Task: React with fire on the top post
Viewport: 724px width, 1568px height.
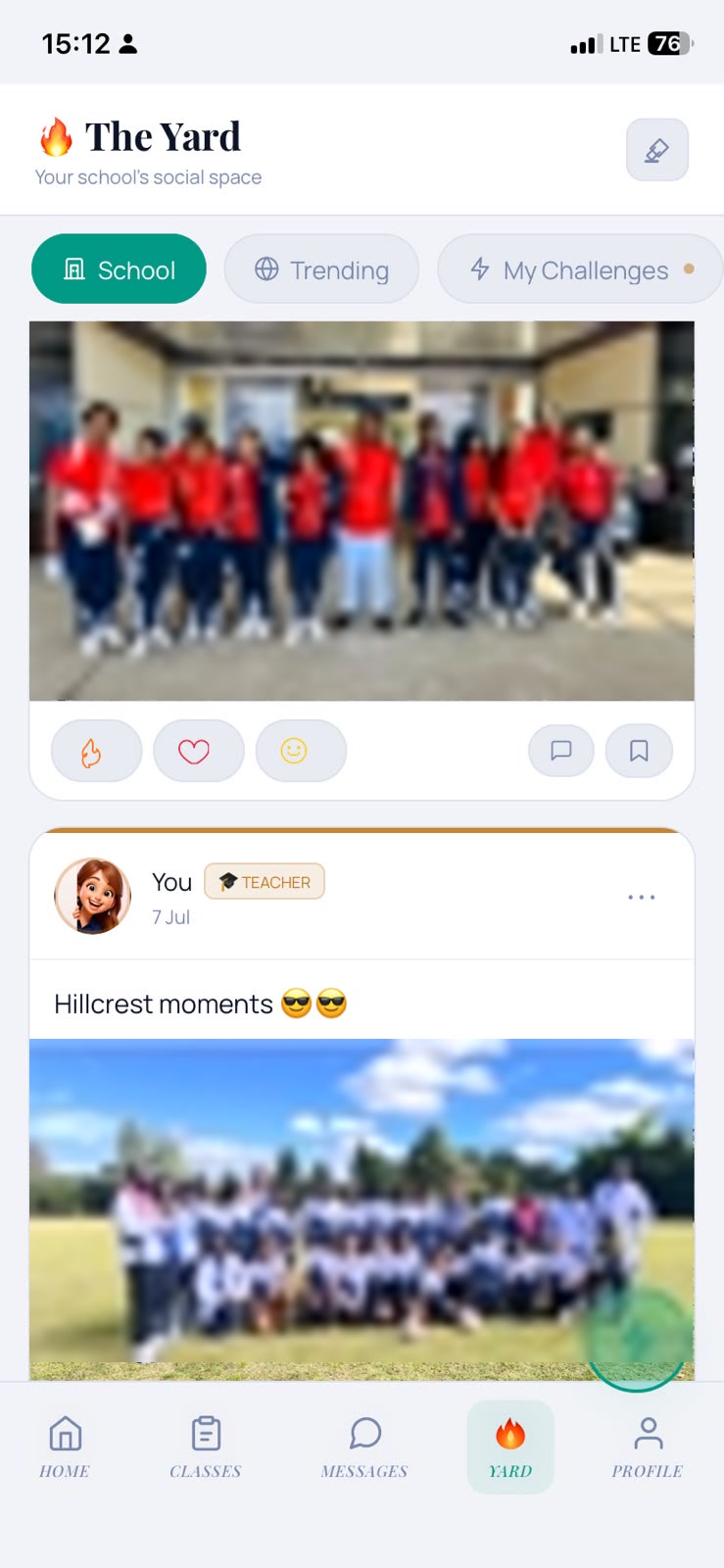Action: point(96,751)
